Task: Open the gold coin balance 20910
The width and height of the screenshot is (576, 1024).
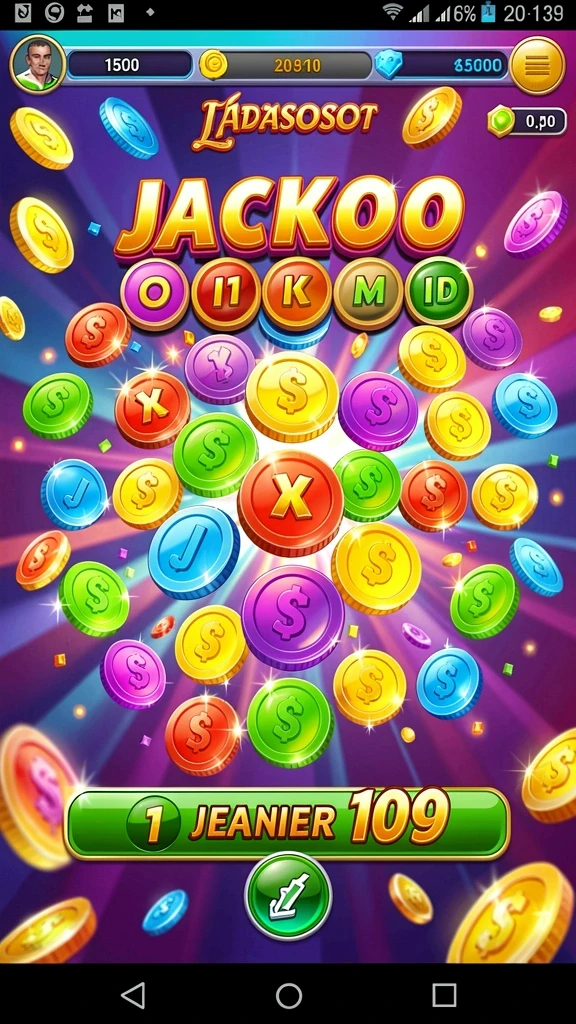Action: [x=285, y=65]
